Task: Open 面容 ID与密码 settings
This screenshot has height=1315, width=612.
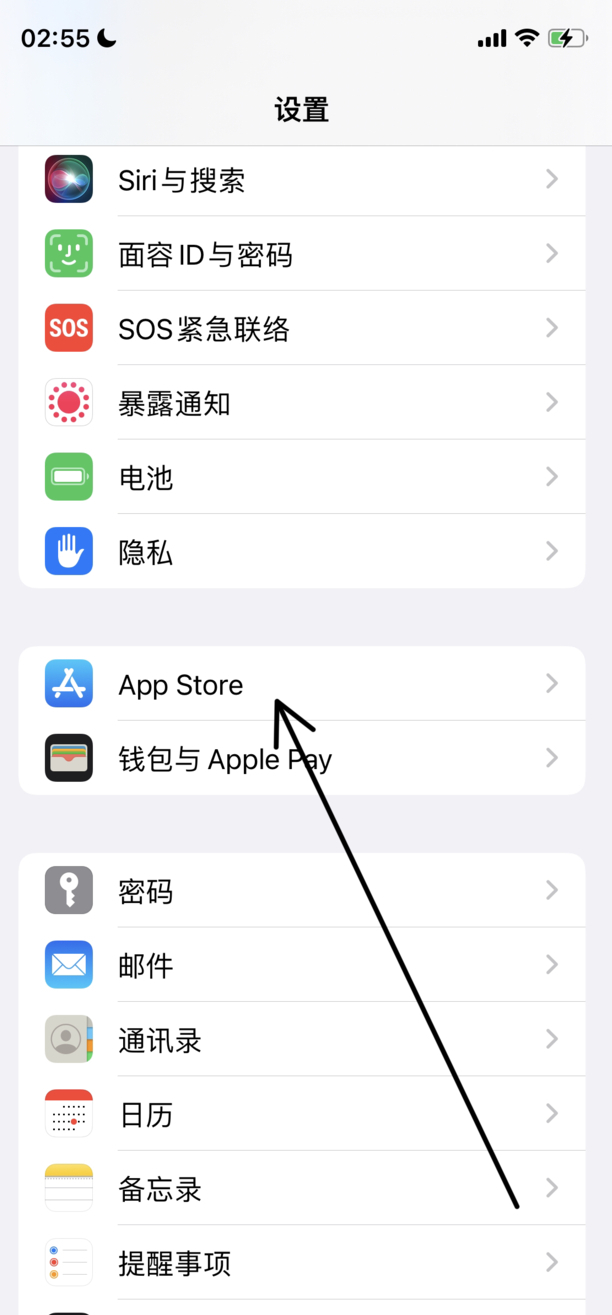Action: pos(300,254)
